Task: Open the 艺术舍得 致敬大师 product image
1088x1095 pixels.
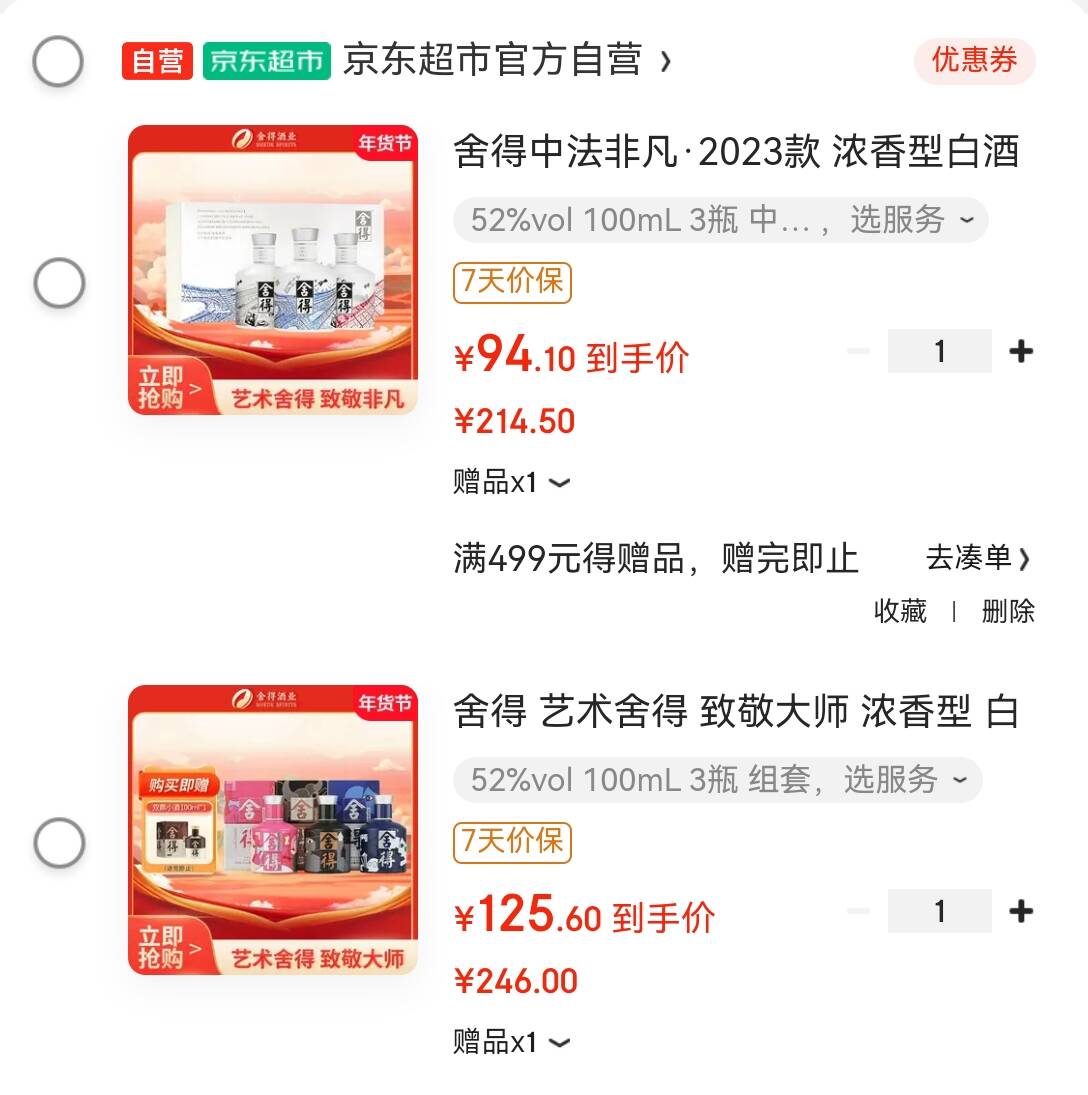Action: [x=273, y=830]
